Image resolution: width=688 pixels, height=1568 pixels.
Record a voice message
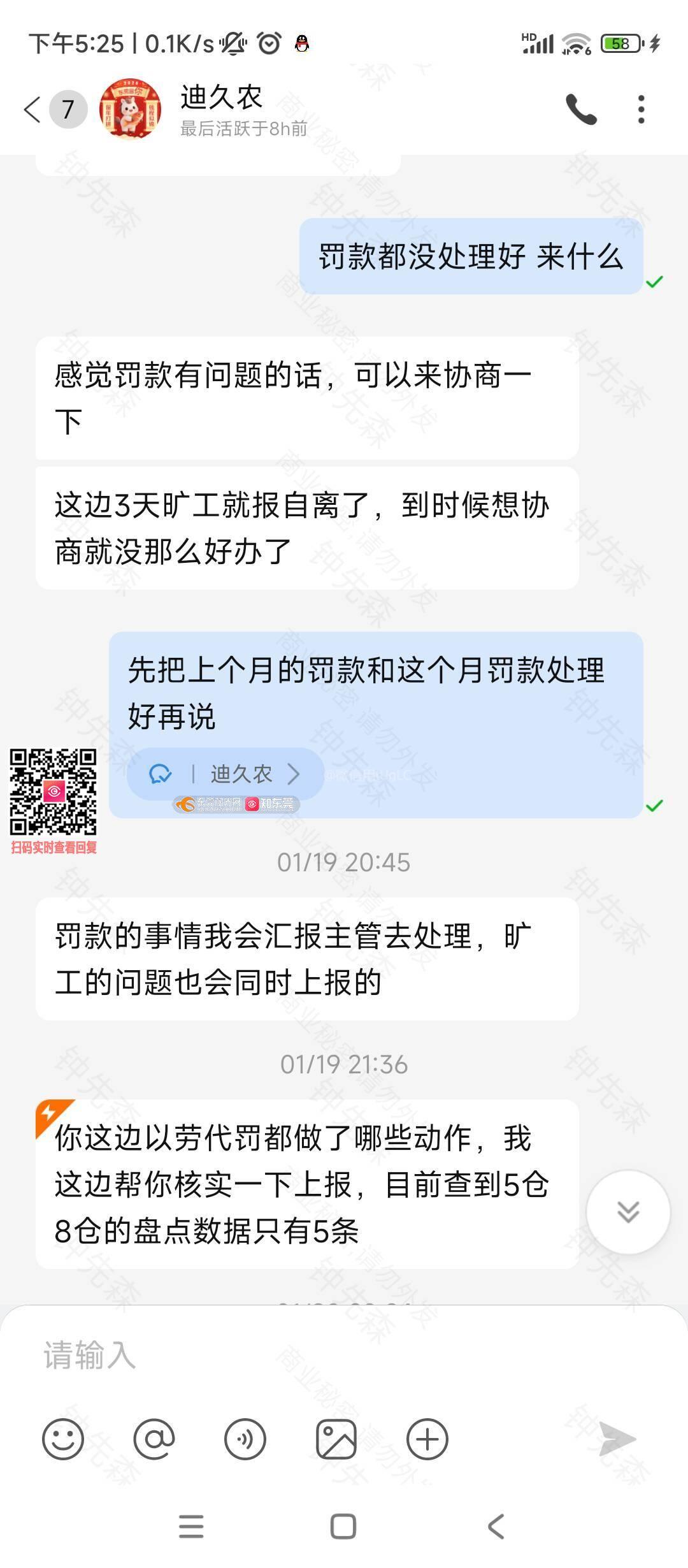pos(245,1439)
